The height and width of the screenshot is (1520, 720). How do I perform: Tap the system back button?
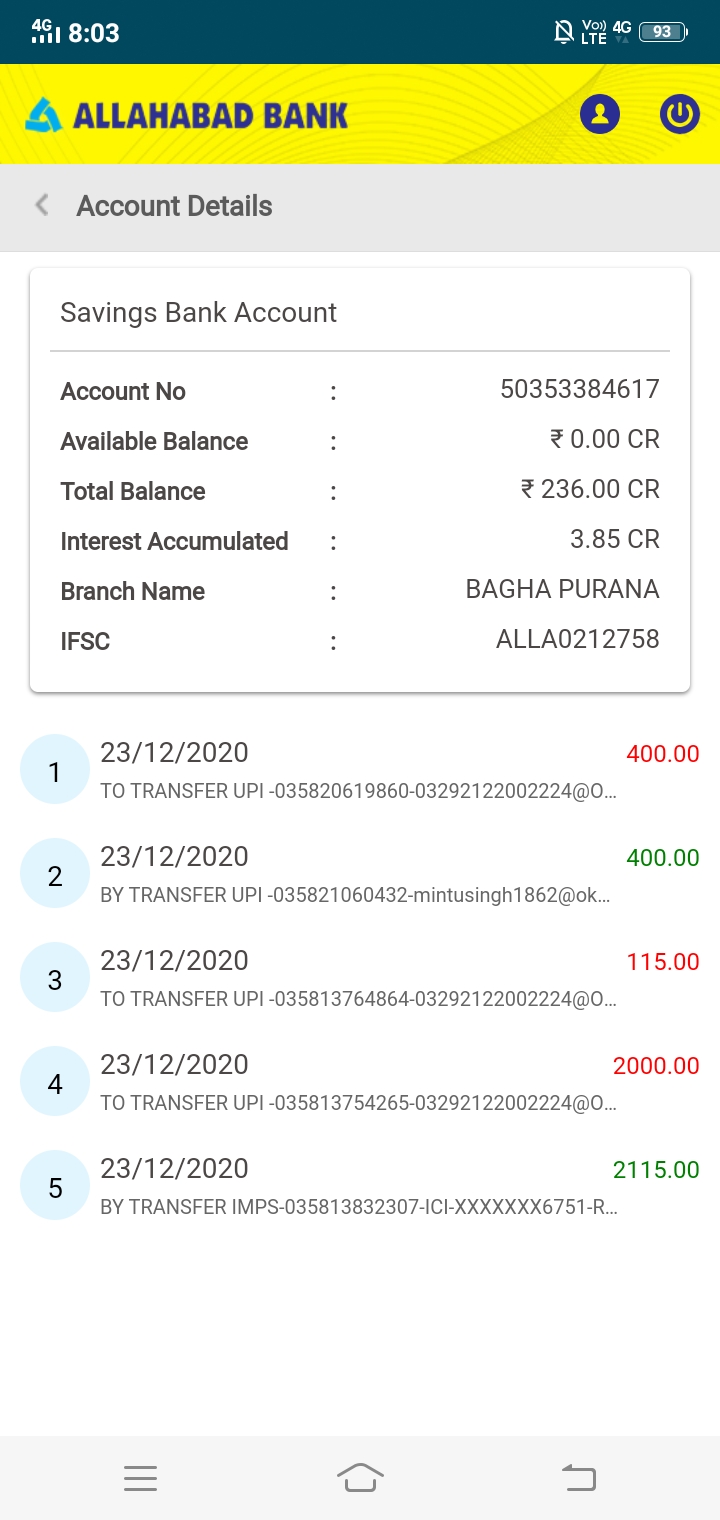(x=579, y=1477)
